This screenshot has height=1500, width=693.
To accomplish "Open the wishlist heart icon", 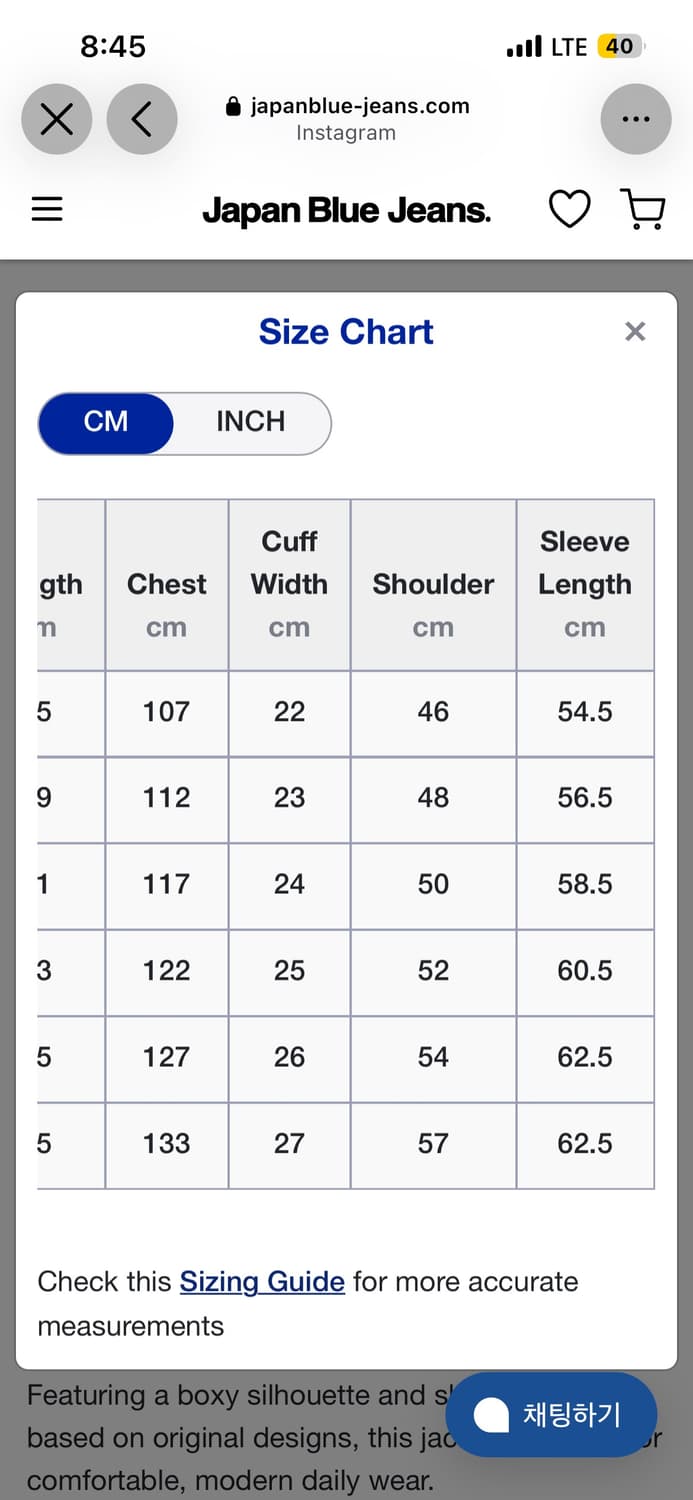I will coord(570,209).
